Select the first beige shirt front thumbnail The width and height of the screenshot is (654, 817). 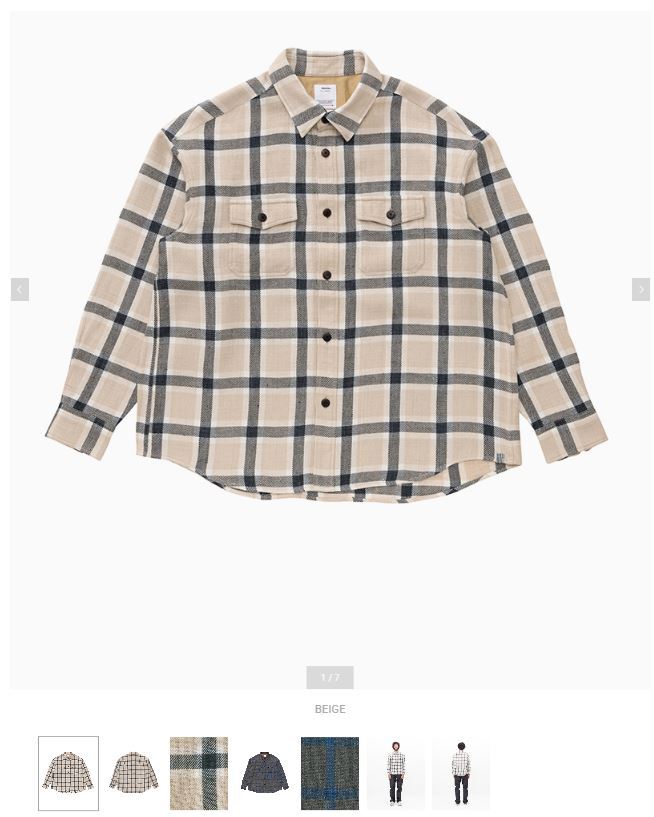68,773
